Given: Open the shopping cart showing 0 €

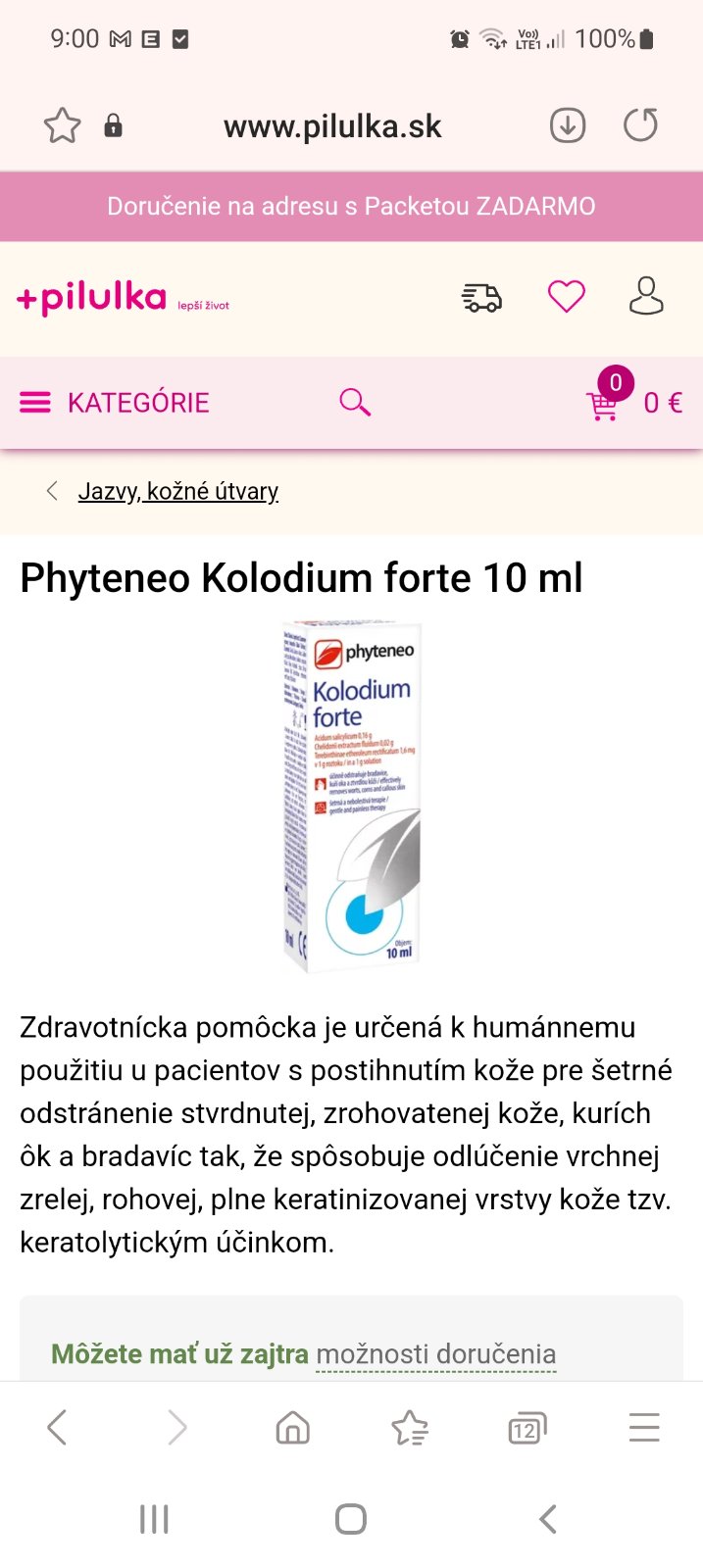Looking at the screenshot, I should pos(632,402).
